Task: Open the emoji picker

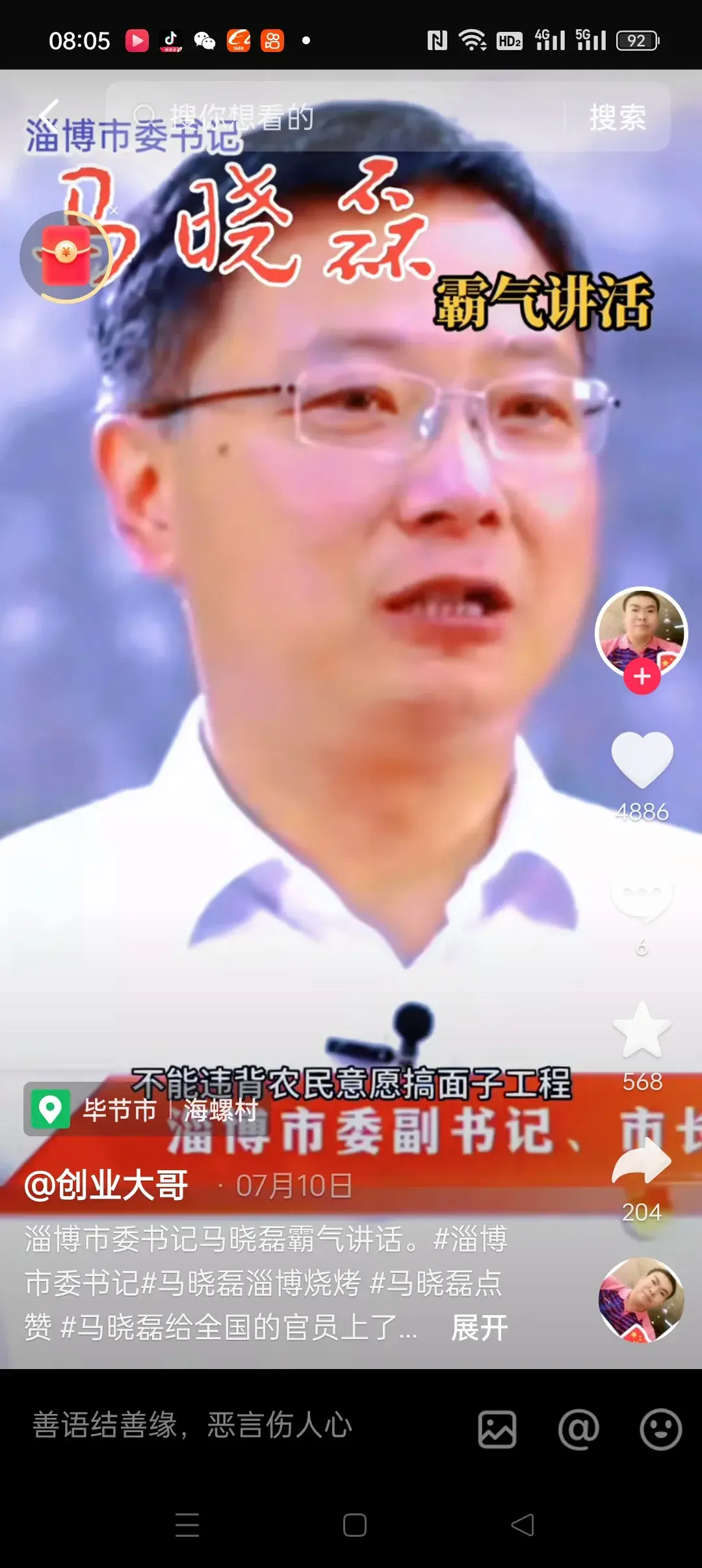Action: (660, 1429)
